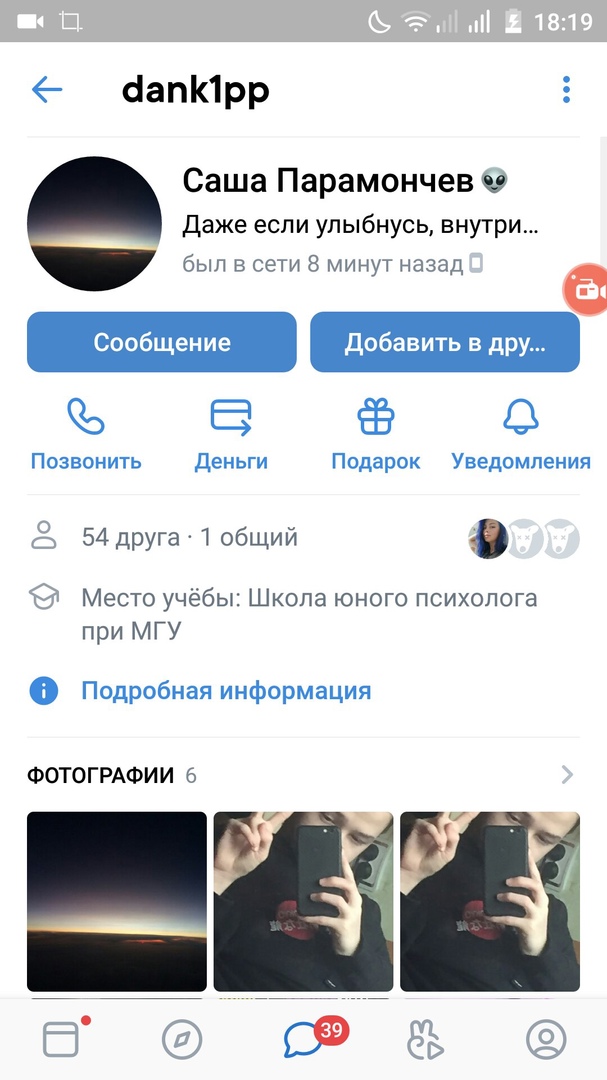This screenshot has width=607, height=1080.
Task: Open the three-dot overflow menu
Action: [566, 90]
